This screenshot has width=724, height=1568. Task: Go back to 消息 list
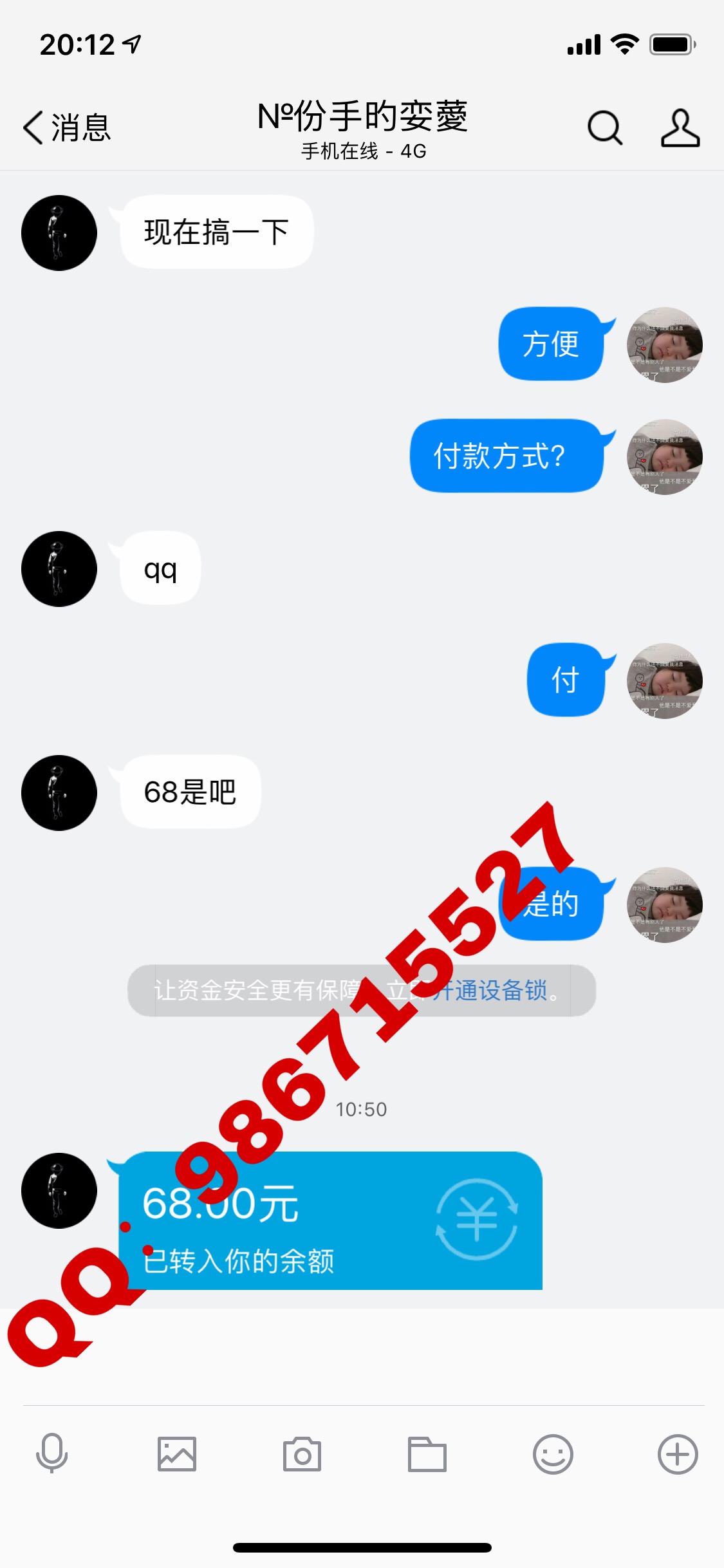(x=66, y=127)
